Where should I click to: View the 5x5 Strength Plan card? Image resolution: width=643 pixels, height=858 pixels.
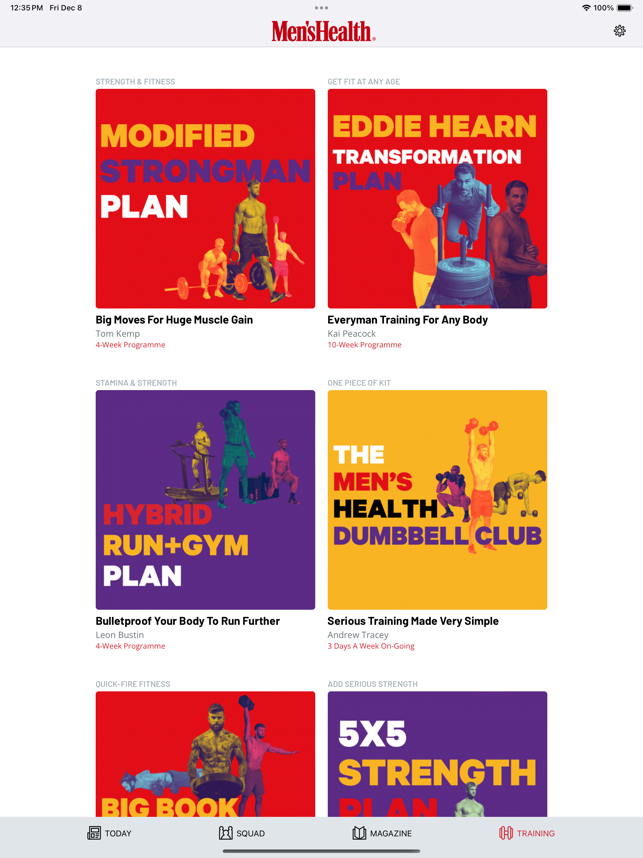437,753
